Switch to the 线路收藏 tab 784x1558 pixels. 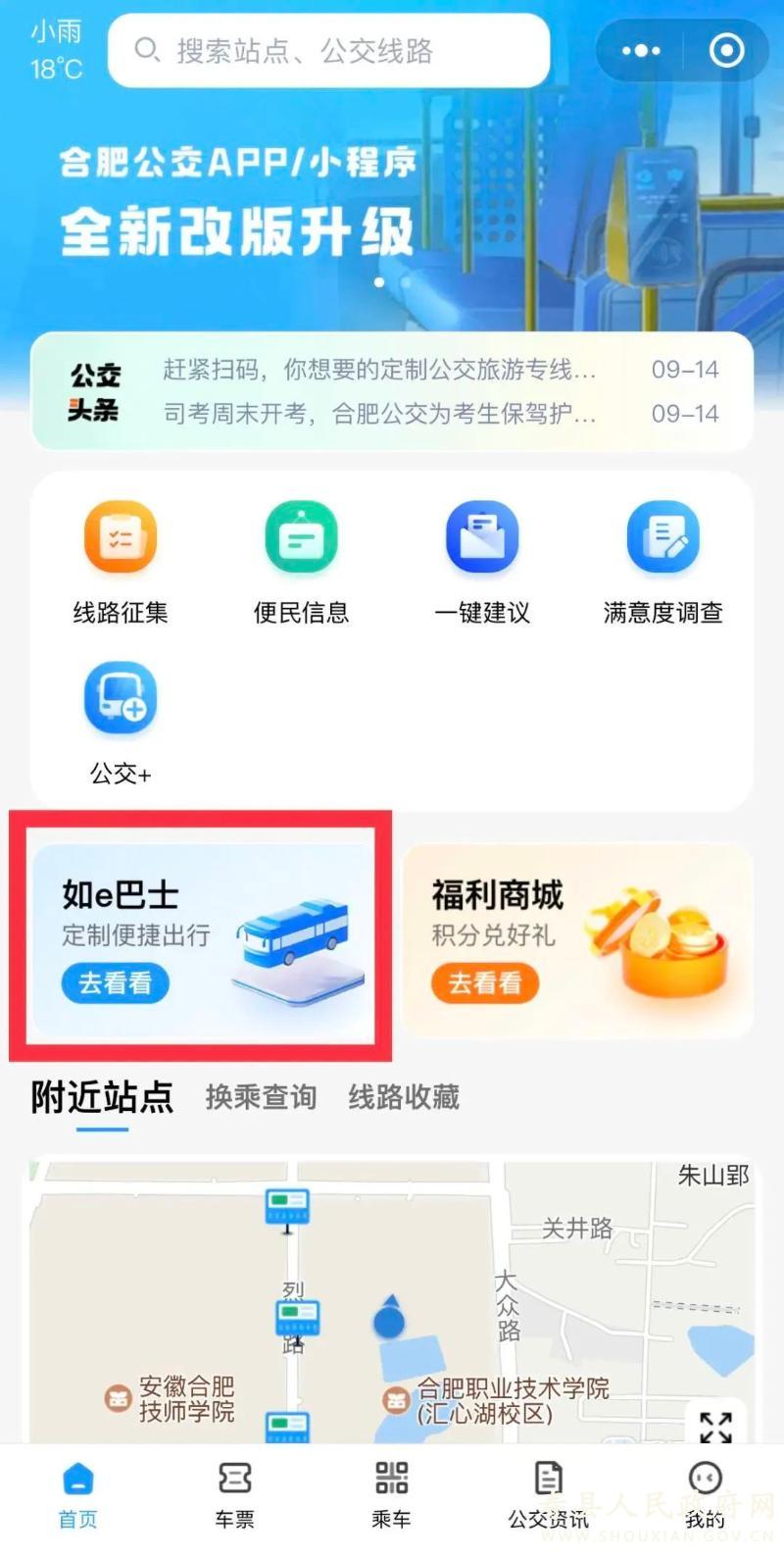click(x=404, y=1097)
